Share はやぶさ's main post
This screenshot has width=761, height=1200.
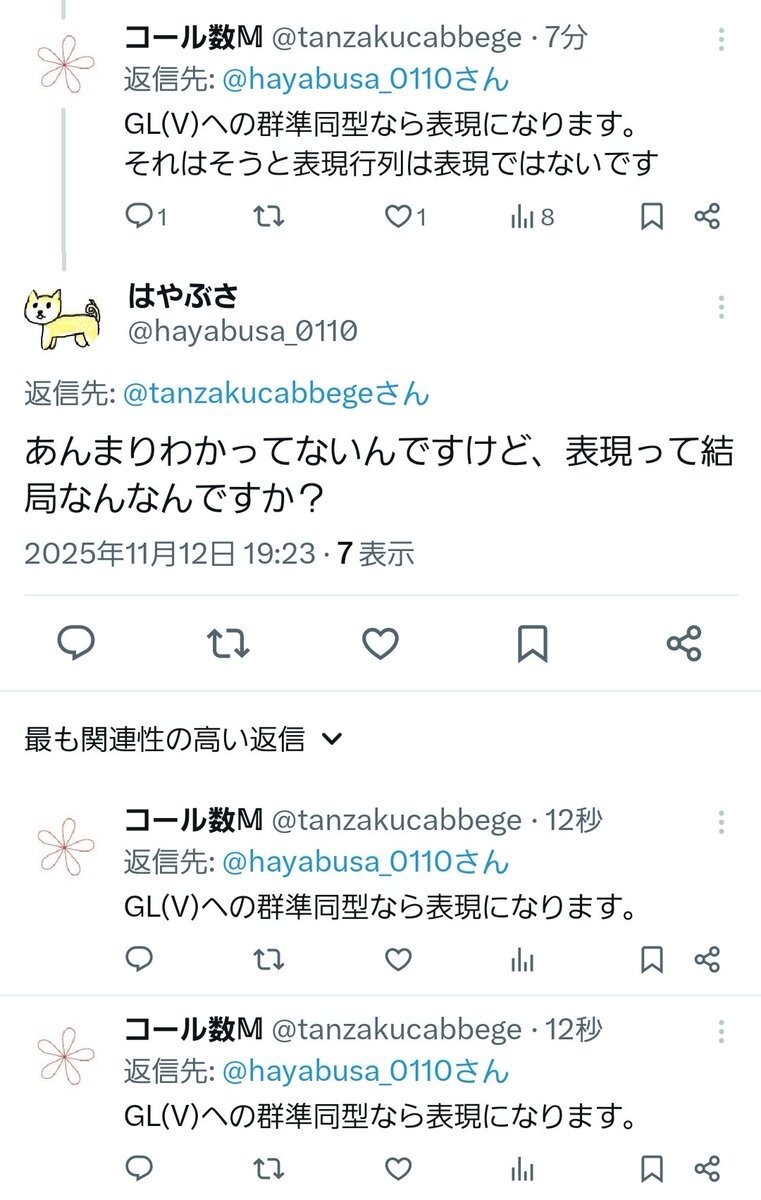pos(685,643)
